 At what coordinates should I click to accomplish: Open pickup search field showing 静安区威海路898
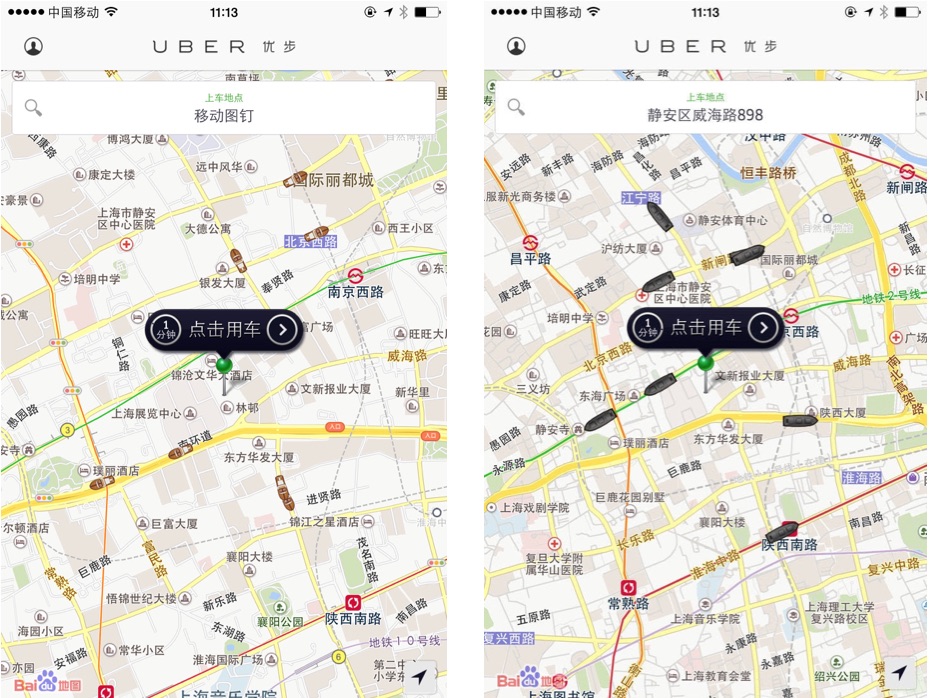(x=704, y=108)
